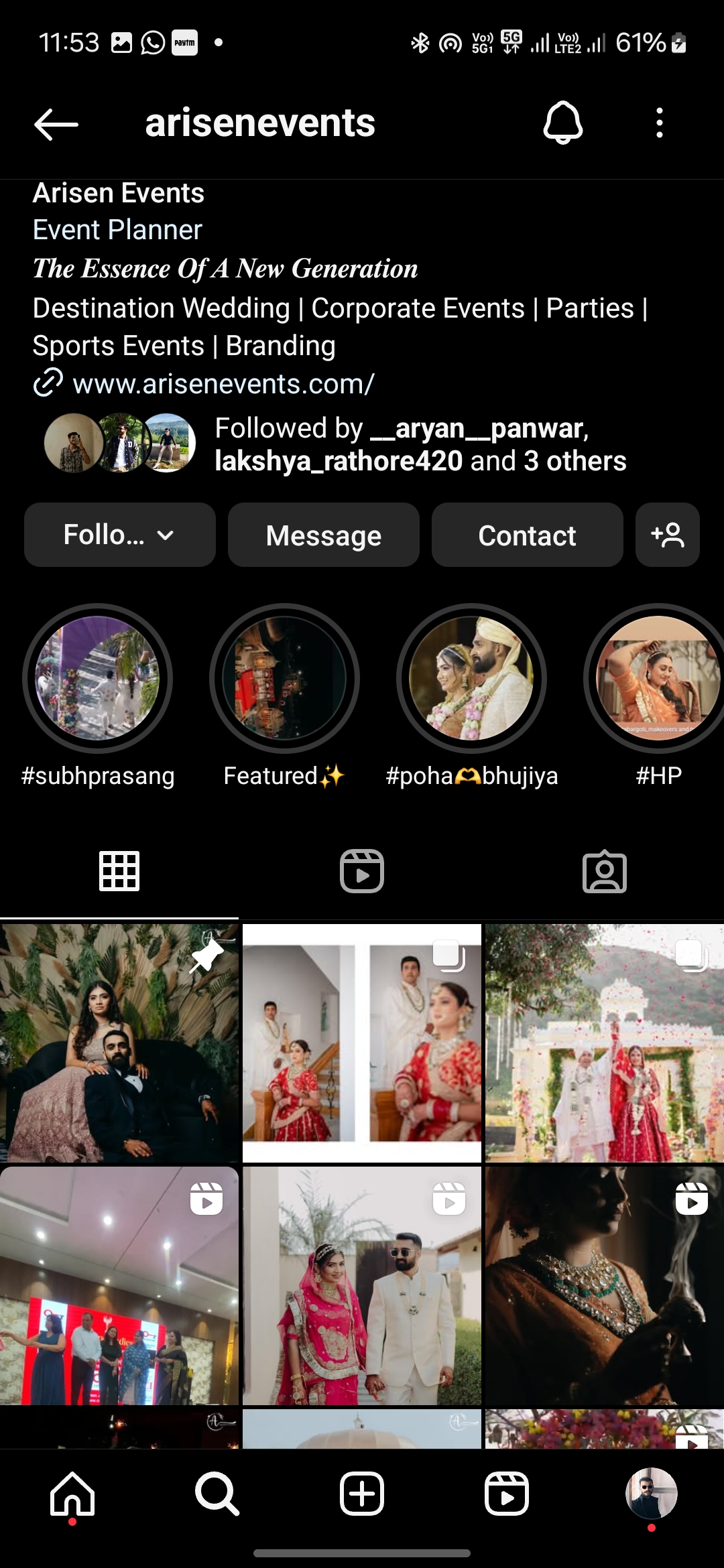Open the three-dot overflow menu

pos(660,123)
